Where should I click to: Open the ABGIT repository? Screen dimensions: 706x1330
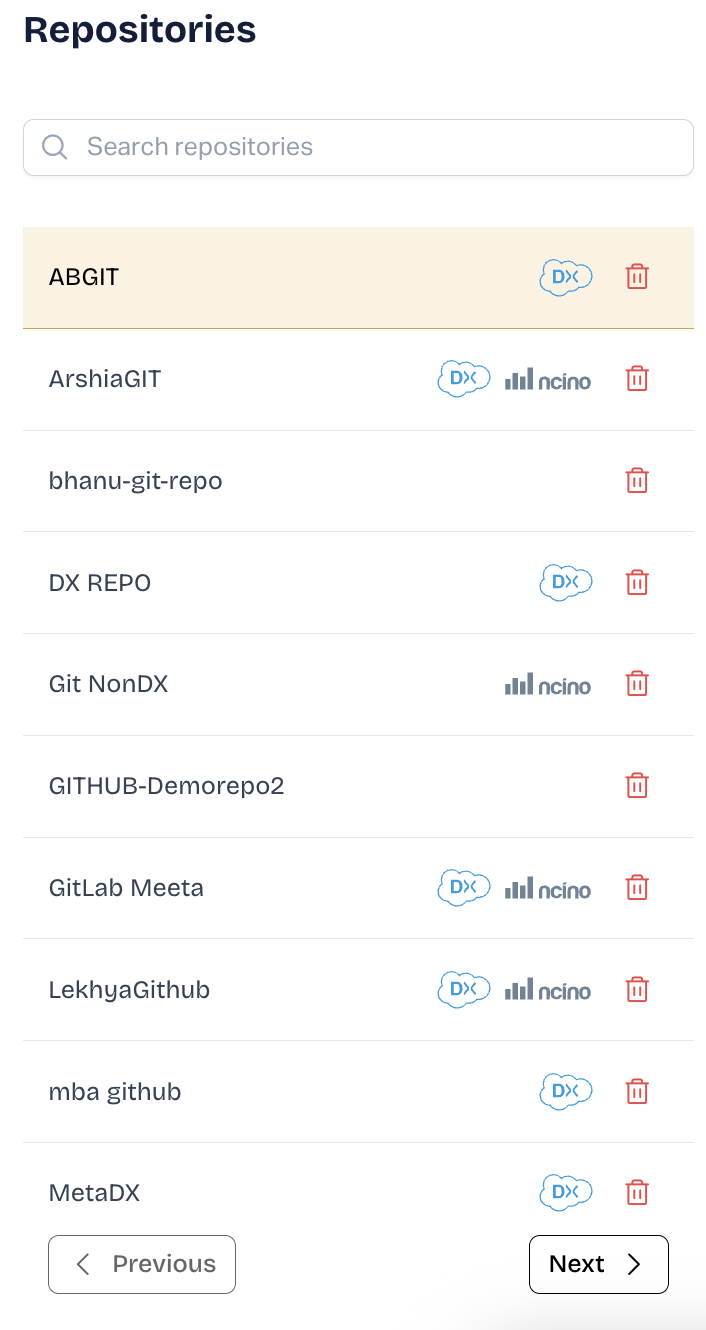[x=84, y=277]
